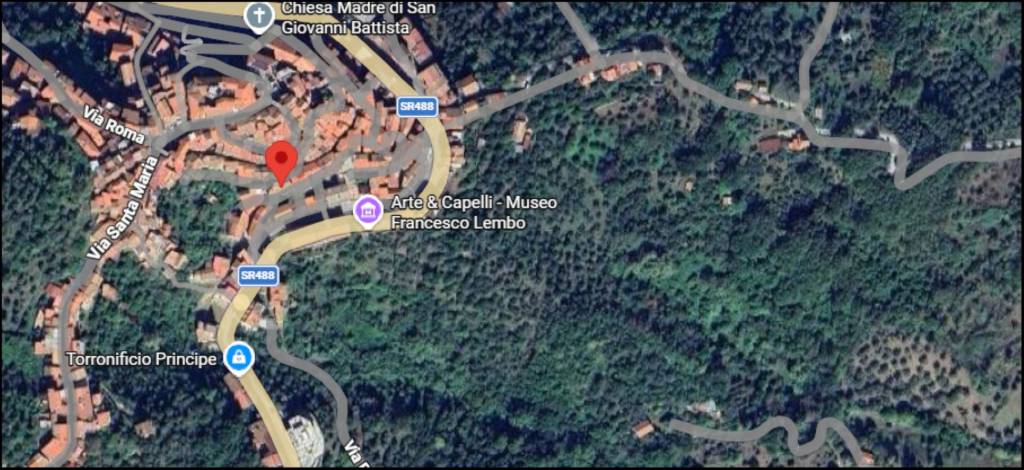
Task: Open the Torronificio Principe shop marker
Action: pyautogui.click(x=238, y=358)
